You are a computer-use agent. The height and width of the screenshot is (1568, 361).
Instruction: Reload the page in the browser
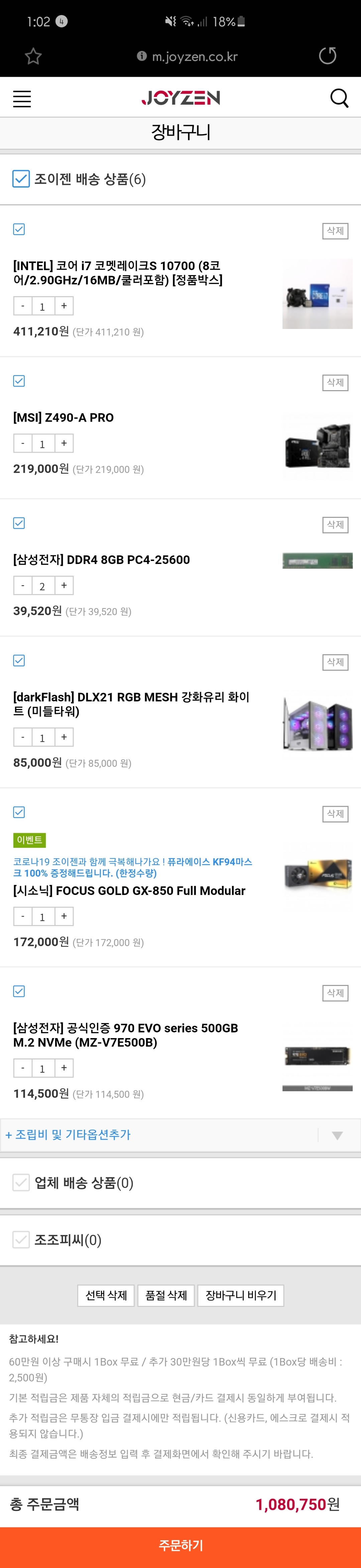pos(328,56)
